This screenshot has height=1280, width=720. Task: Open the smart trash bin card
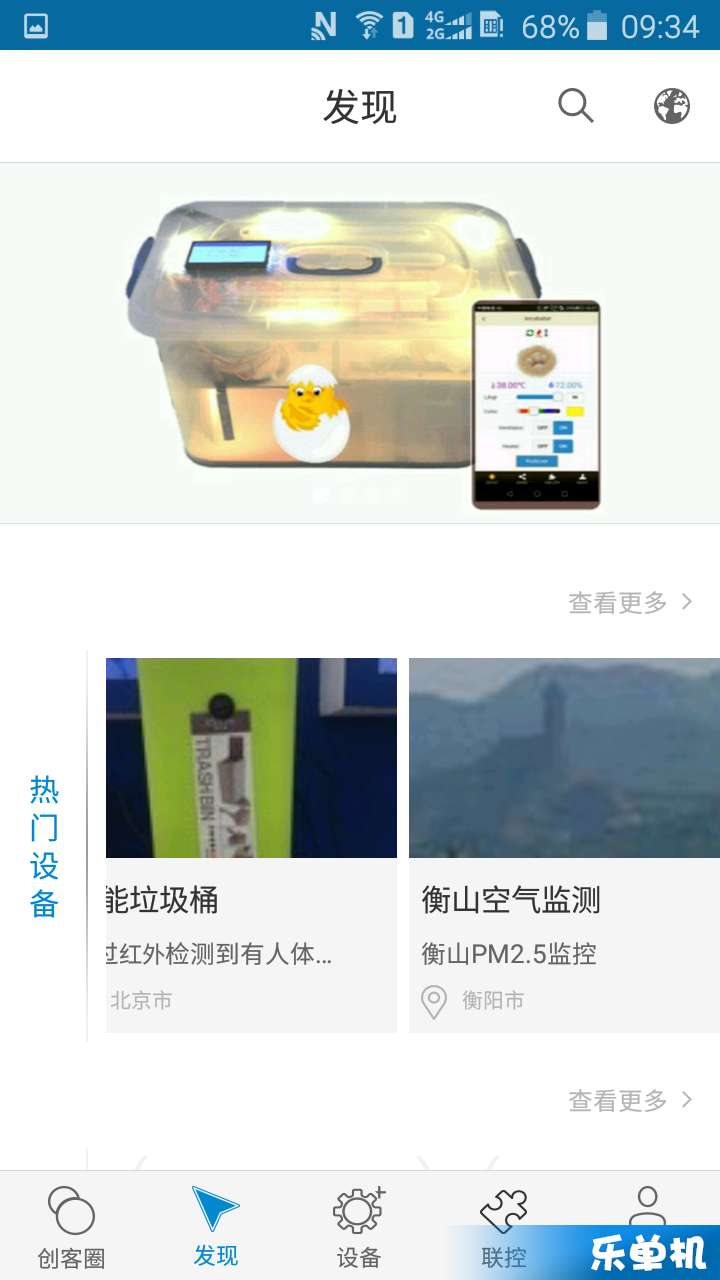click(x=251, y=843)
